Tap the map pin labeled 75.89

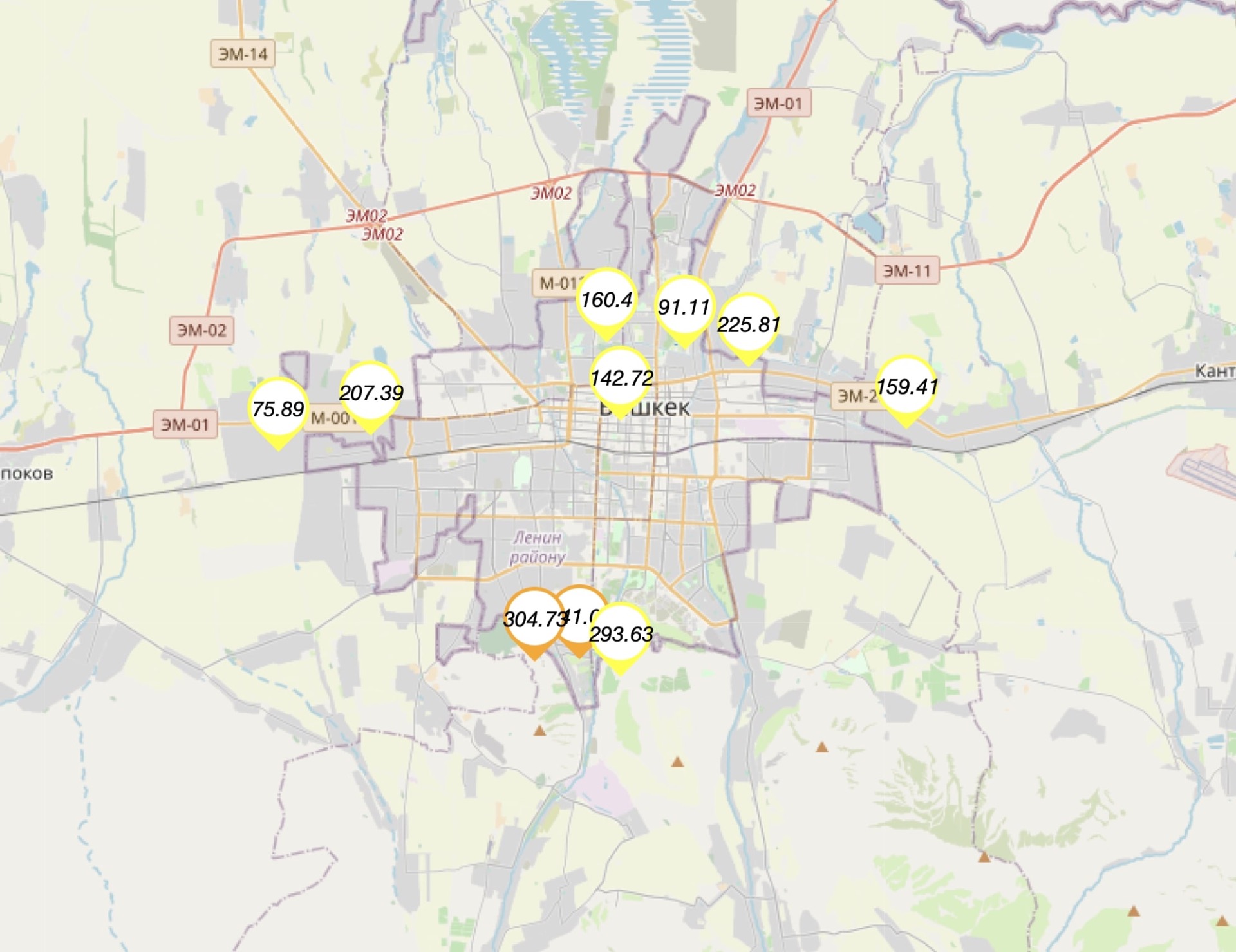278,409
